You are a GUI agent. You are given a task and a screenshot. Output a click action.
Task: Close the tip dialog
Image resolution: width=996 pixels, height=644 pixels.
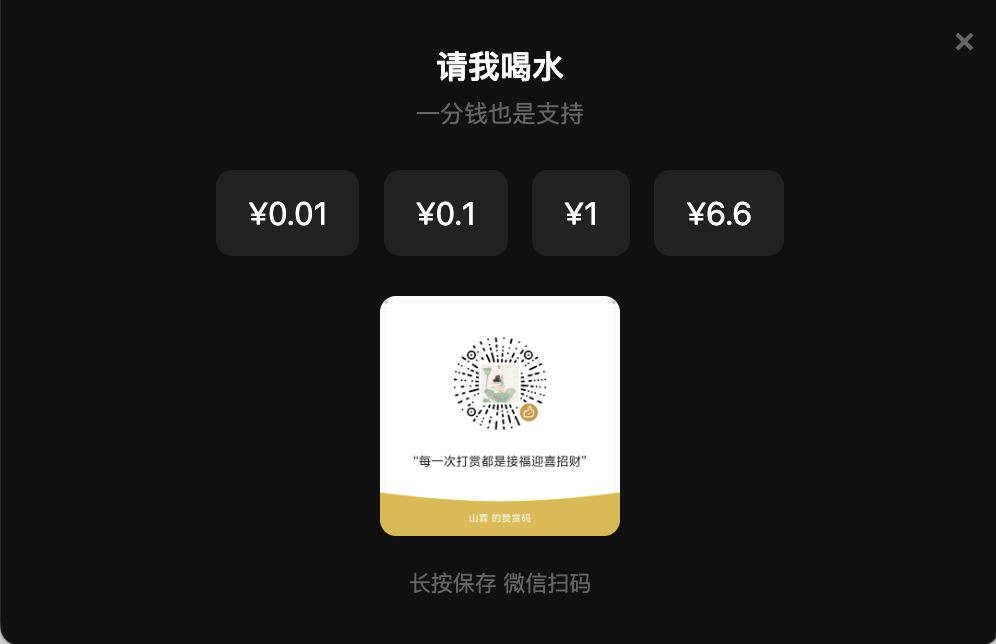click(964, 42)
